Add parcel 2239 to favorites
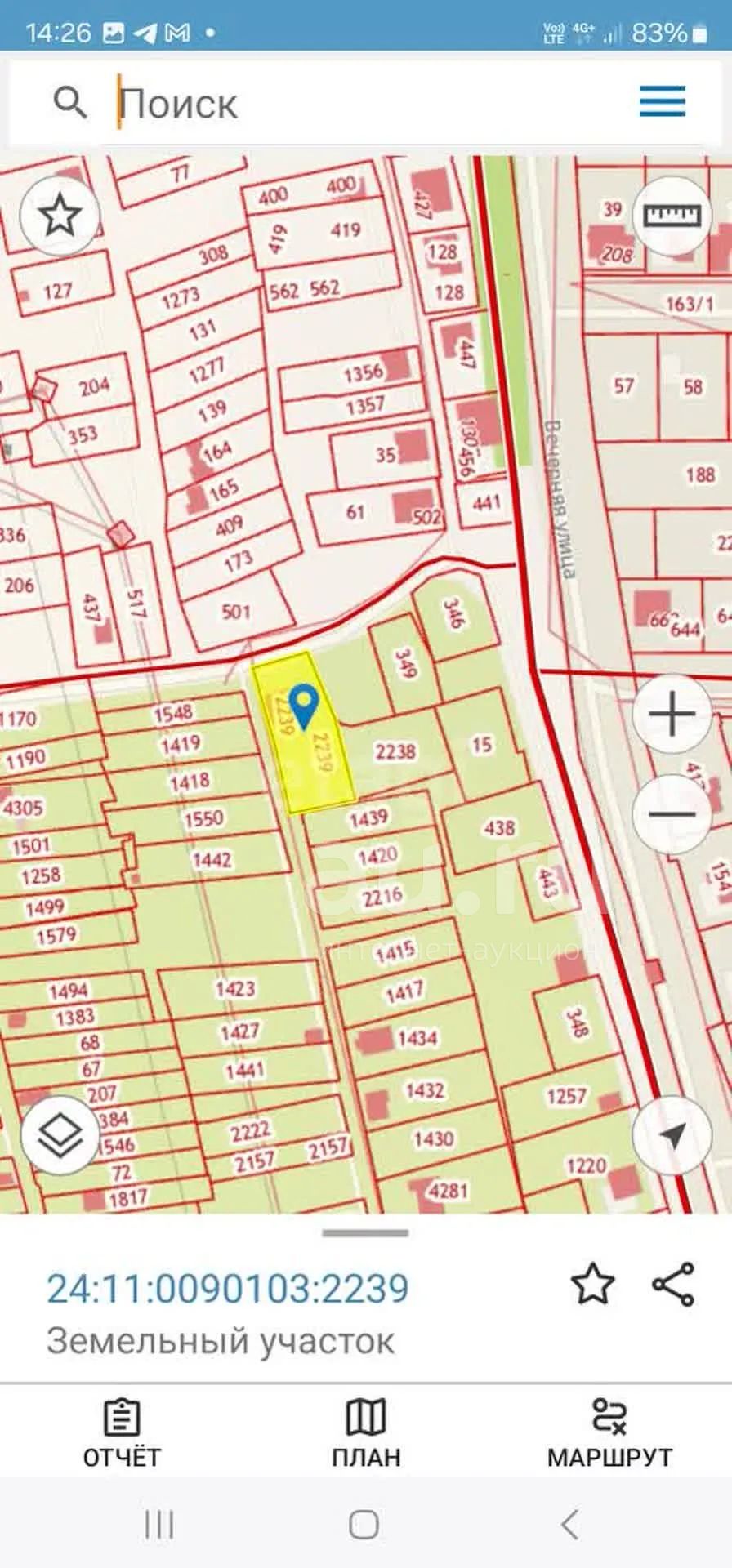The image size is (732, 1568). tap(592, 1285)
